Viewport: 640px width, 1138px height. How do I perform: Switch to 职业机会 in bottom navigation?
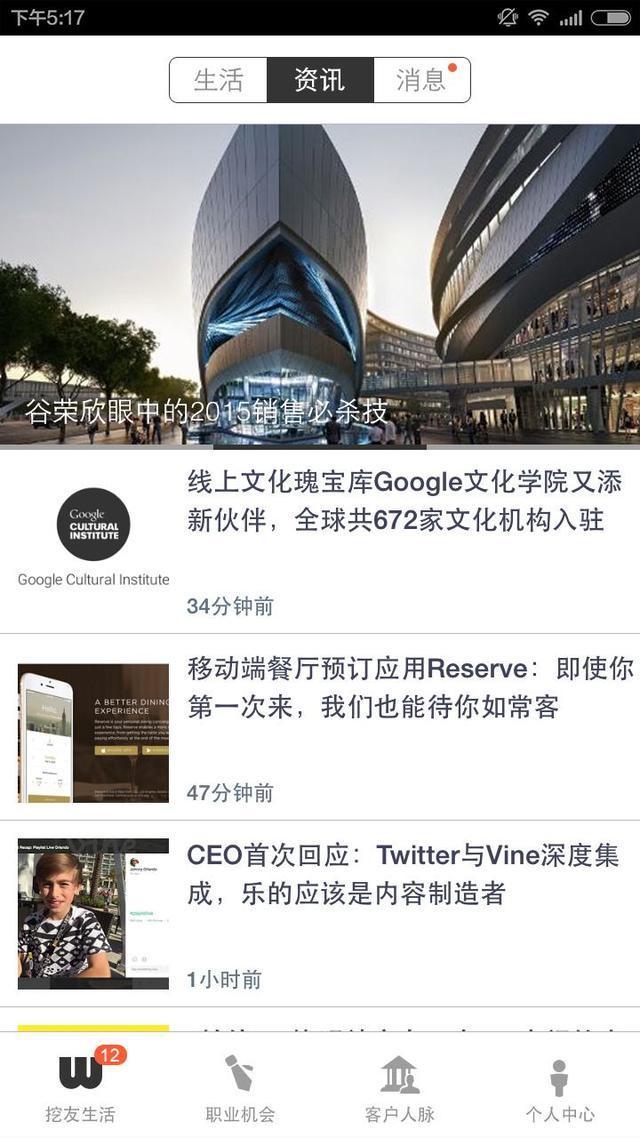pyautogui.click(x=240, y=1088)
